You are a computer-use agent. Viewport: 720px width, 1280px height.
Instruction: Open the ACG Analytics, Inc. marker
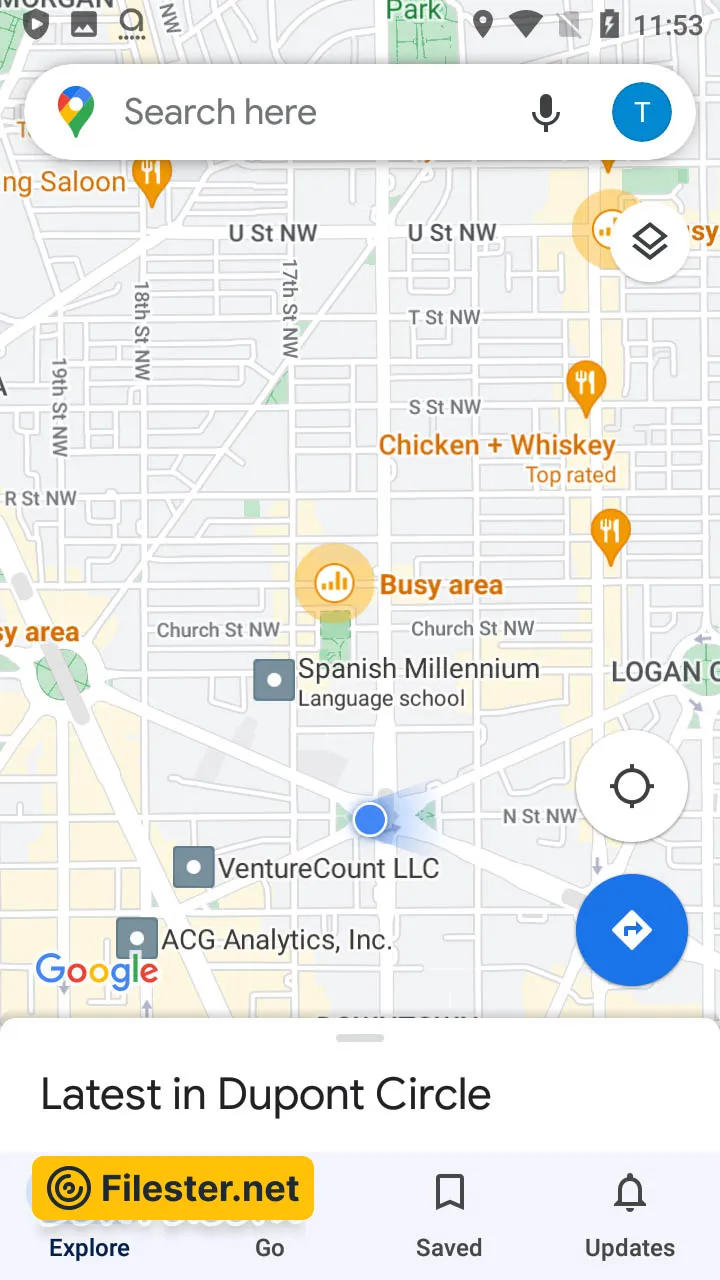point(137,939)
